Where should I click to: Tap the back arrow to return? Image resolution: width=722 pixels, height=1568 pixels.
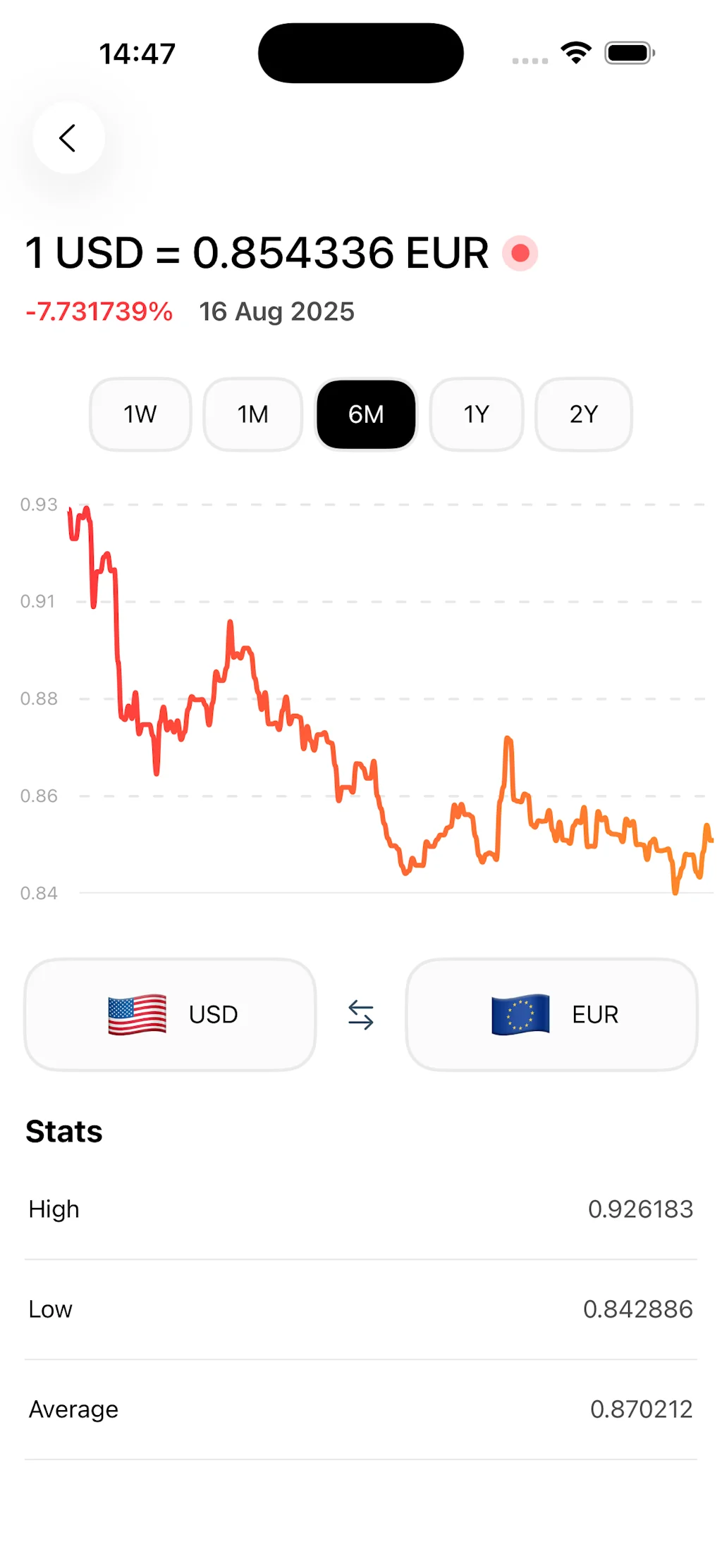coord(68,138)
